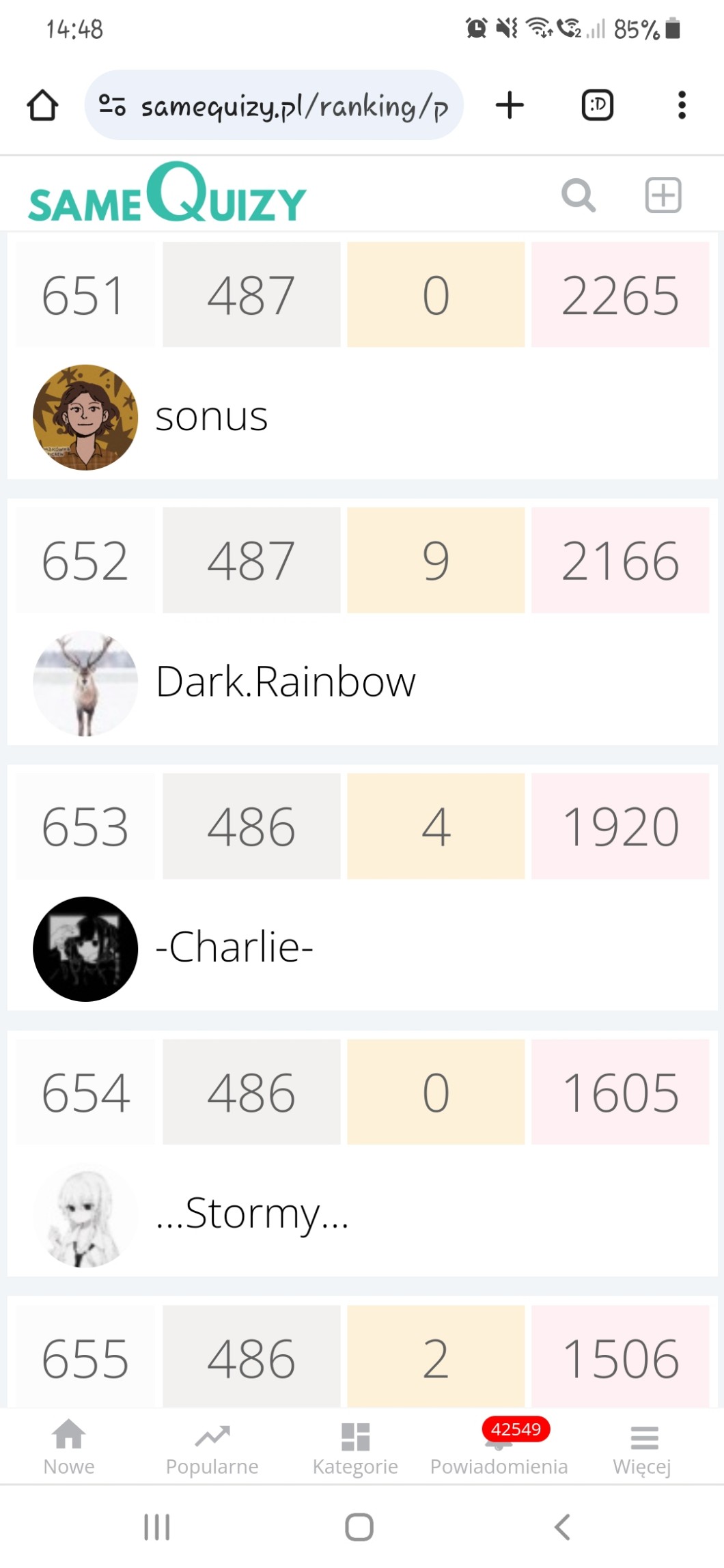Open the browser tab switcher
Image resolution: width=724 pixels, height=1568 pixels.
[x=597, y=105]
